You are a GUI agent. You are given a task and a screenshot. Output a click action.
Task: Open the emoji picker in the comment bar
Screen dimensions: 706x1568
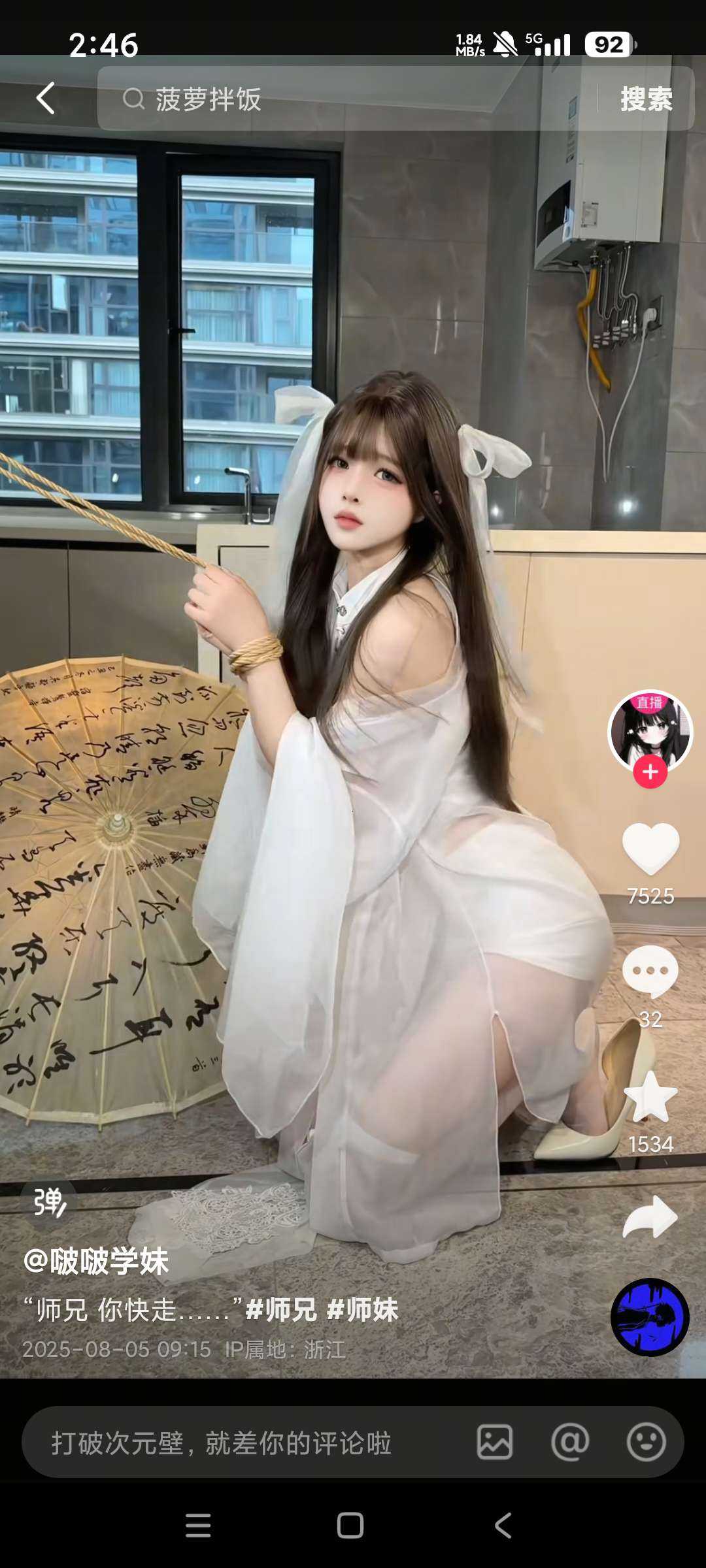[646, 1443]
